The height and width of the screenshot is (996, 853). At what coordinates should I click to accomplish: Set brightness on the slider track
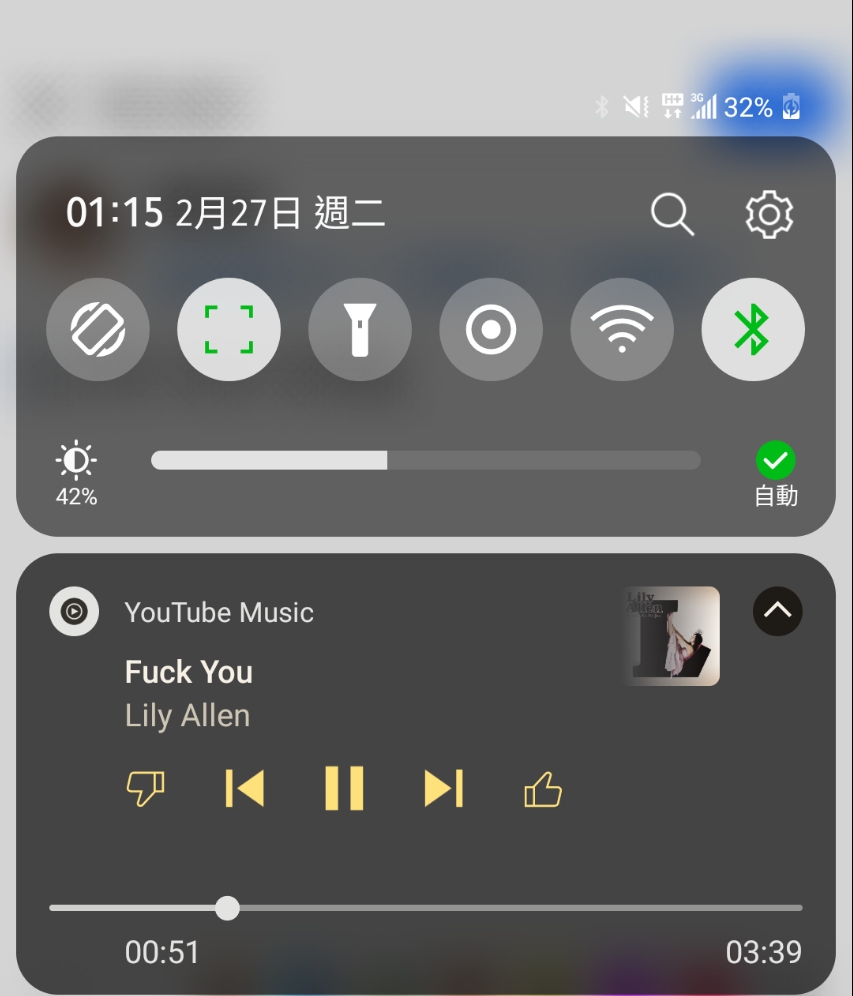pyautogui.click(x=425, y=460)
